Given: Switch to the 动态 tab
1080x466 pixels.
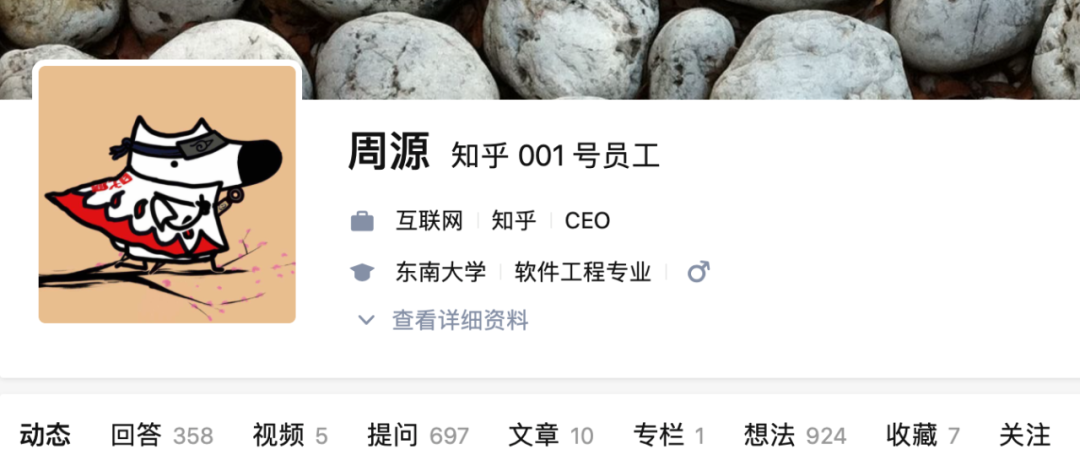Looking at the screenshot, I should click(45, 435).
